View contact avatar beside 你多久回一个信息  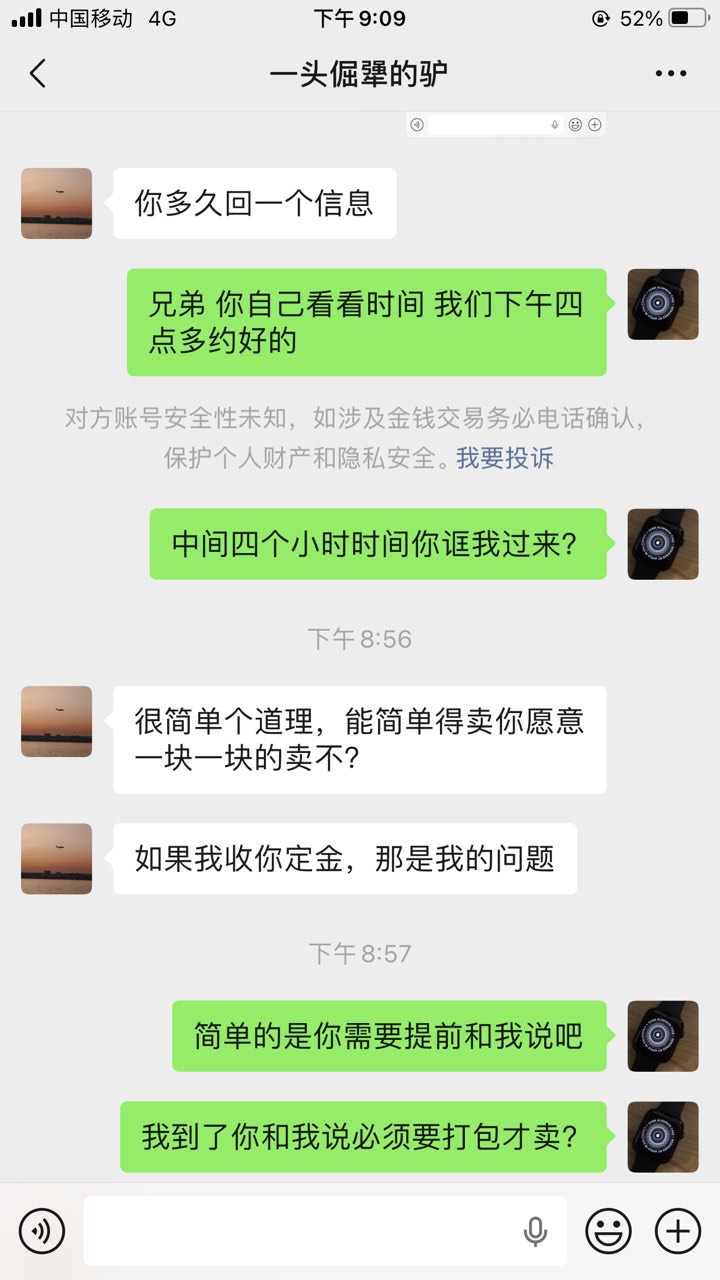pyautogui.click(x=56, y=203)
